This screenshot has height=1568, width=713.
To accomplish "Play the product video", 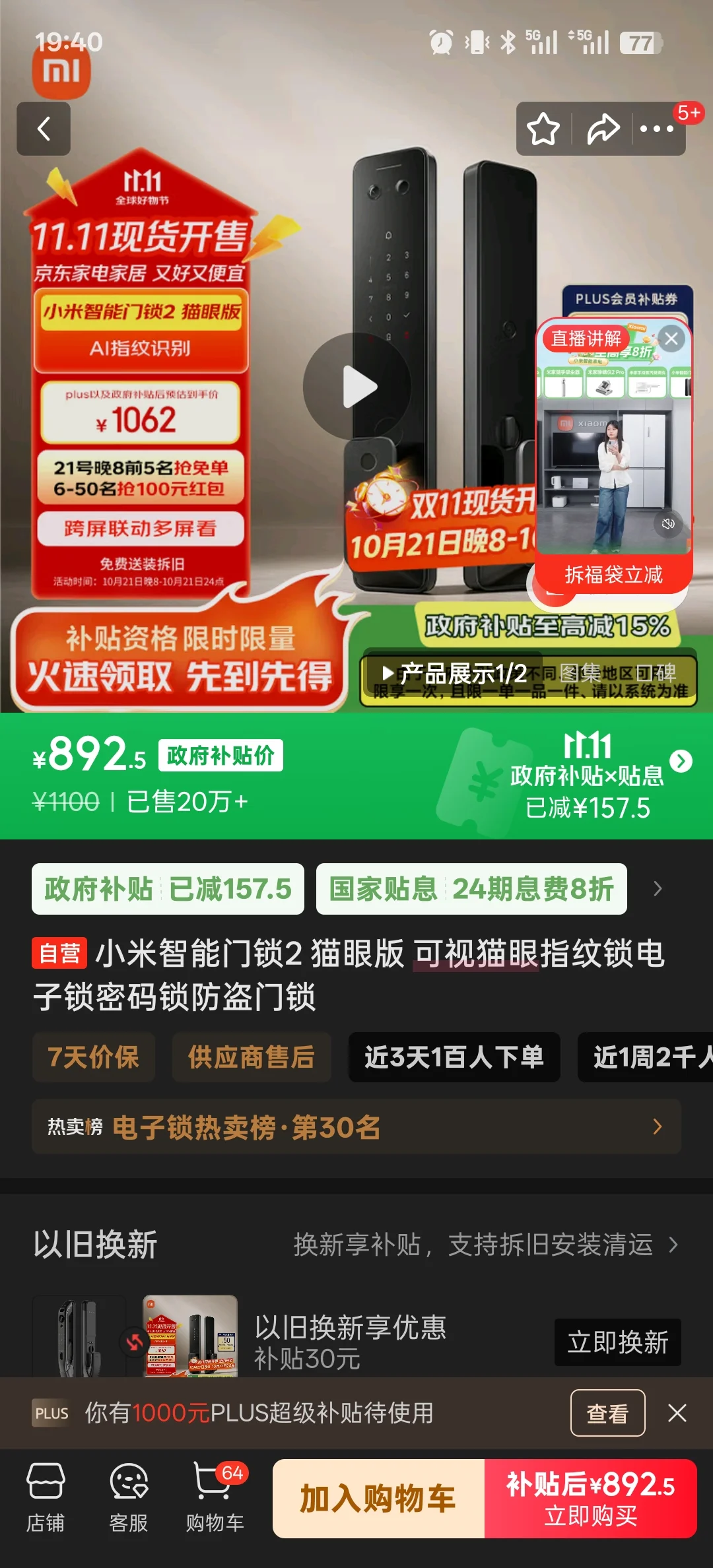I will click(357, 387).
